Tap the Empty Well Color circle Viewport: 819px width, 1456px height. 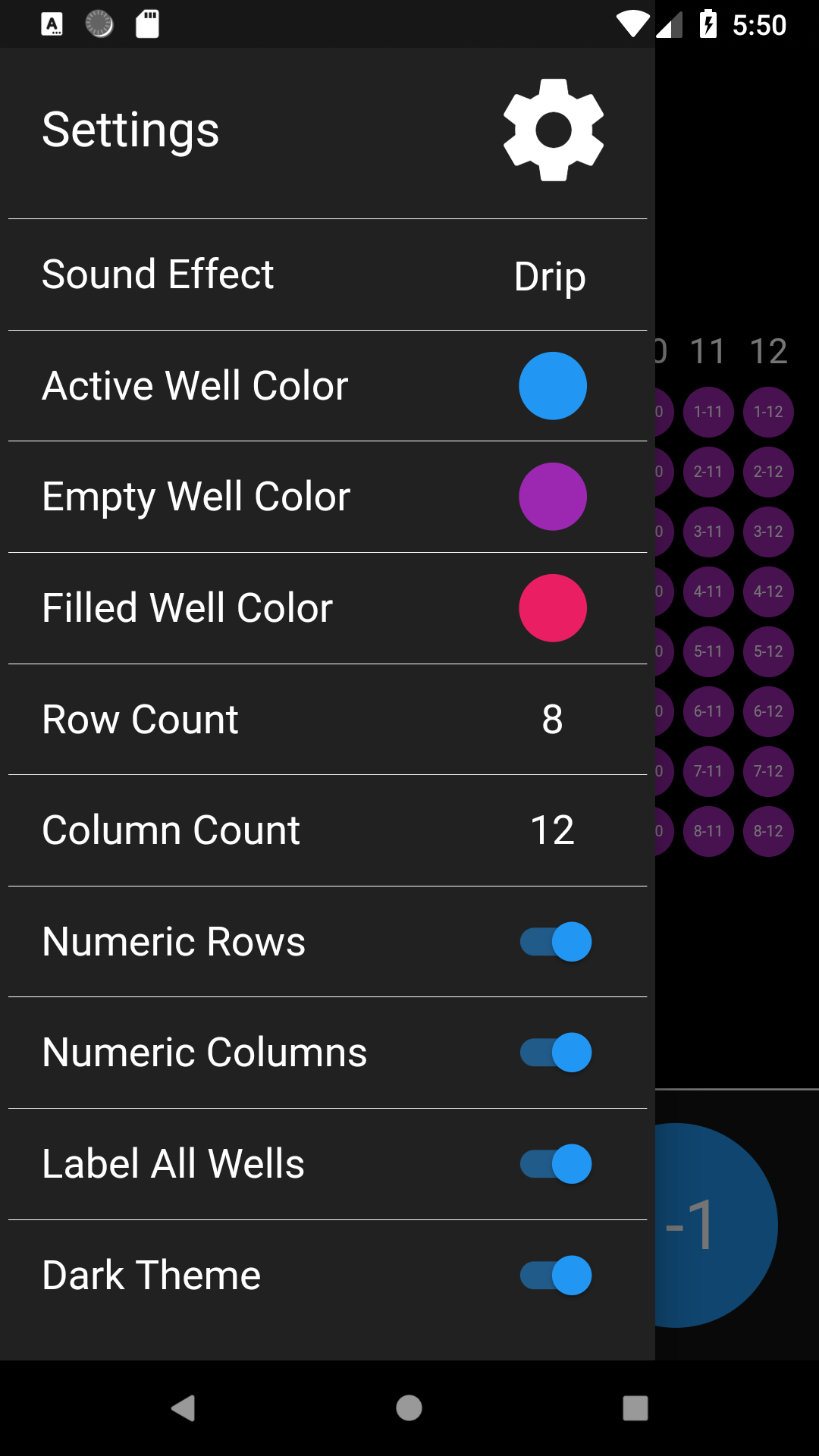(553, 496)
